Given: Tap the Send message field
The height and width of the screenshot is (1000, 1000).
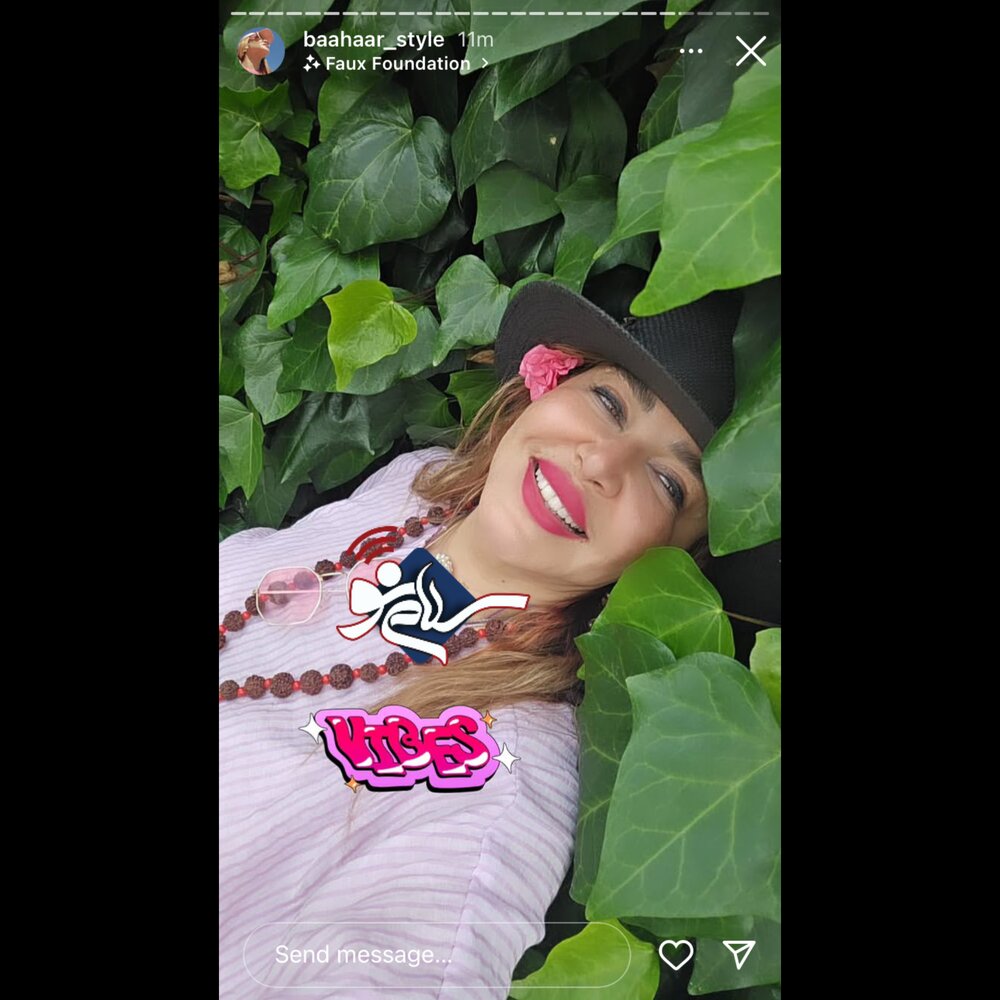Looking at the screenshot, I should [436, 954].
